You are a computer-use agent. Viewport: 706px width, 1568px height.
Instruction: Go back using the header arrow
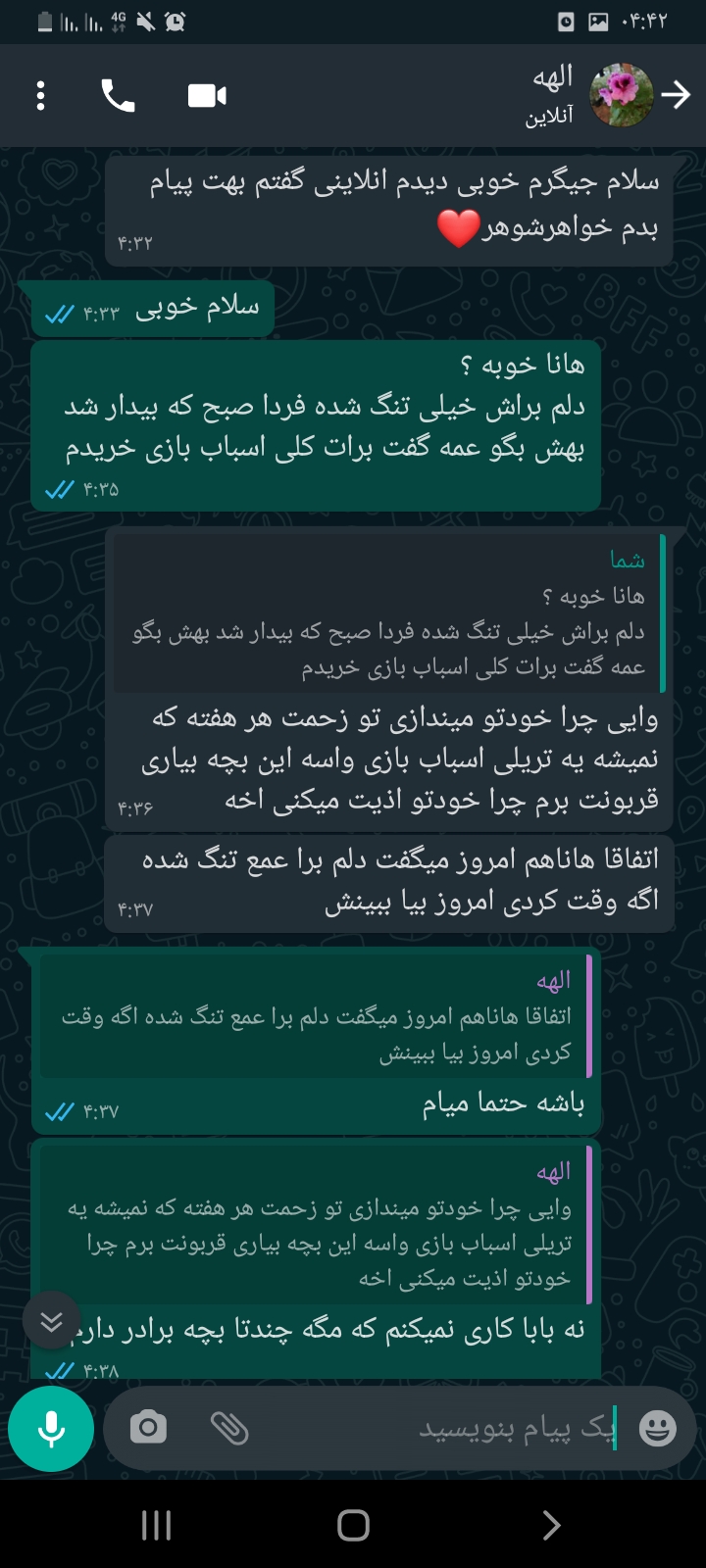[x=676, y=95]
